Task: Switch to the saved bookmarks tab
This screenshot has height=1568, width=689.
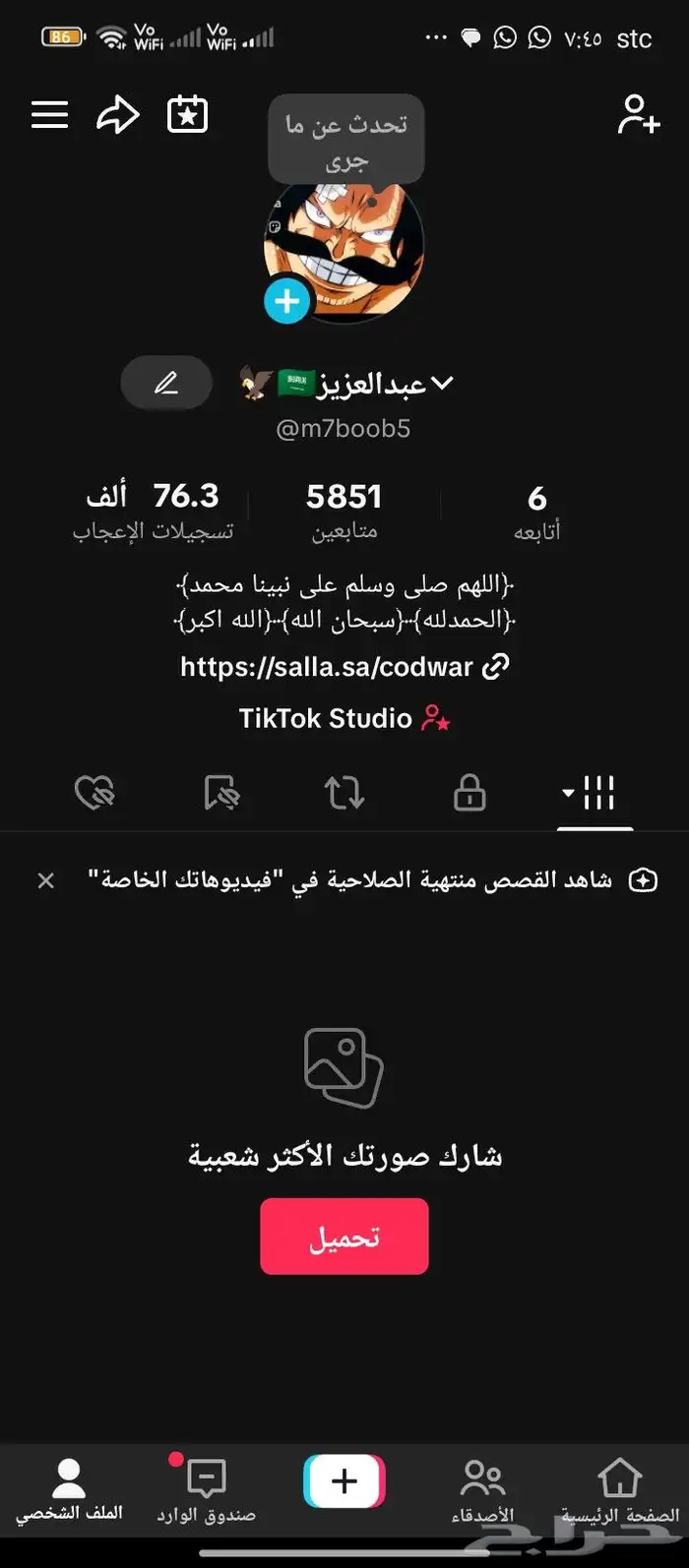Action: pyautogui.click(x=220, y=793)
